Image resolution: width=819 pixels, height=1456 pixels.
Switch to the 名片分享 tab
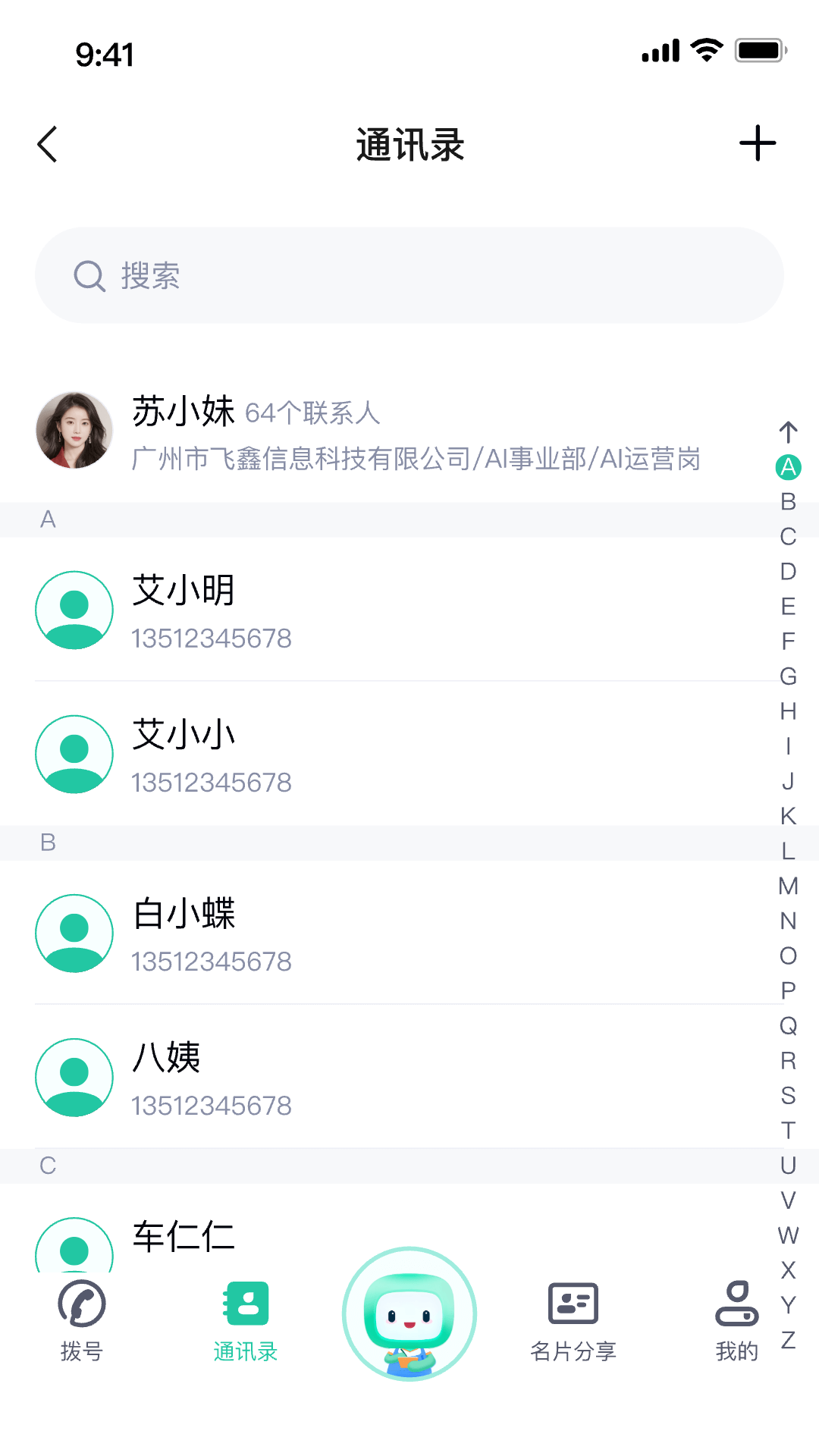point(573,1320)
